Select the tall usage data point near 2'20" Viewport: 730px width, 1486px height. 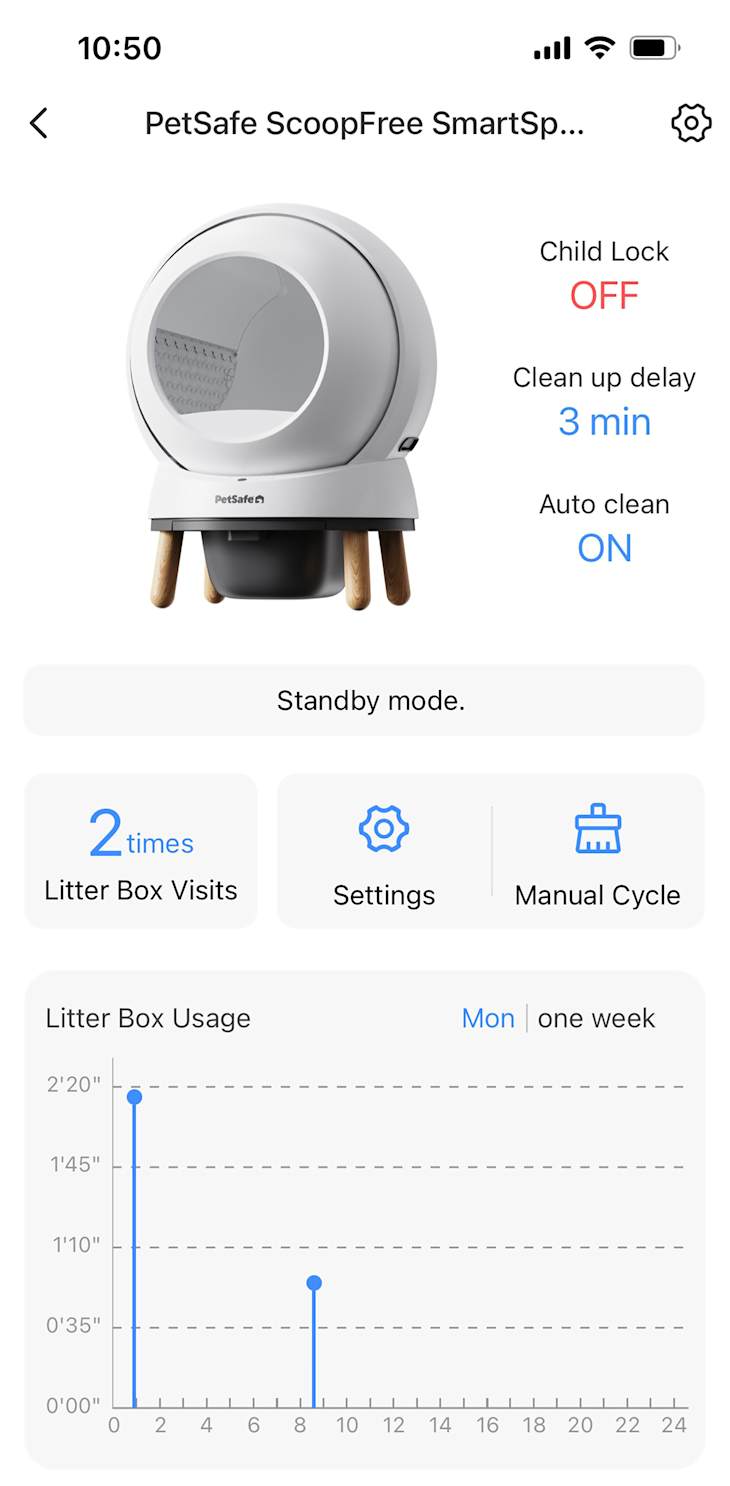tap(135, 1097)
